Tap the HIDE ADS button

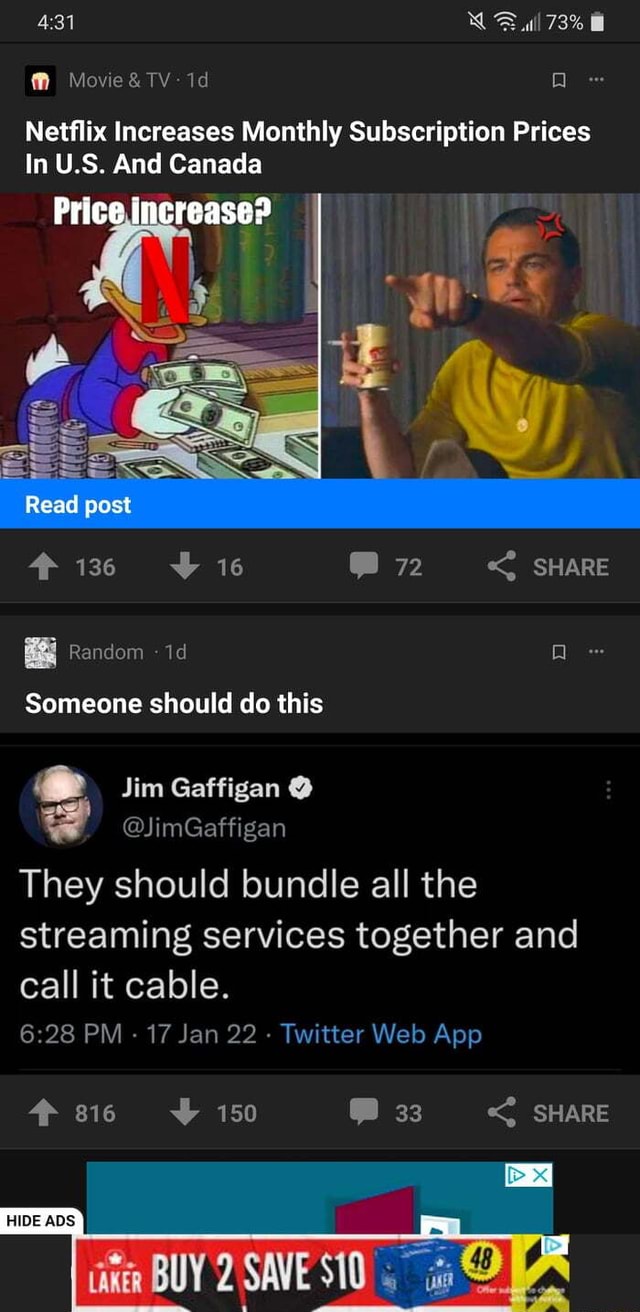click(x=40, y=1220)
